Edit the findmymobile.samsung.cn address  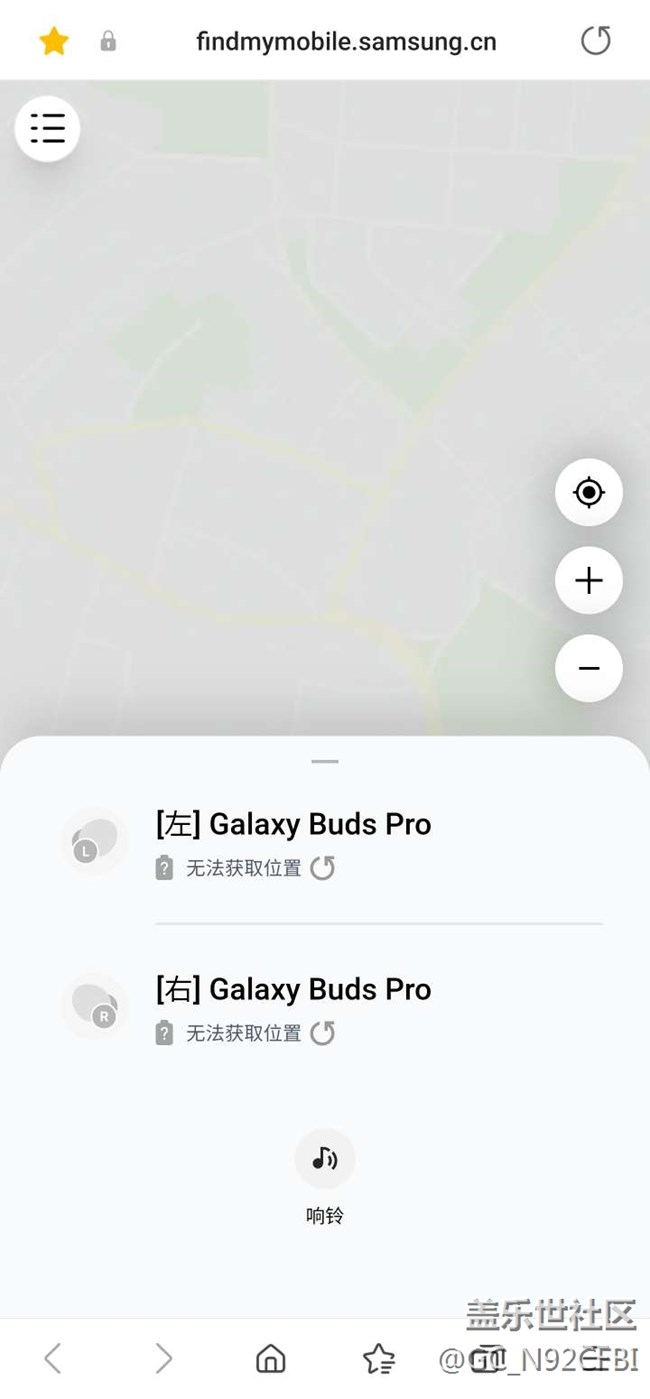[x=346, y=42]
